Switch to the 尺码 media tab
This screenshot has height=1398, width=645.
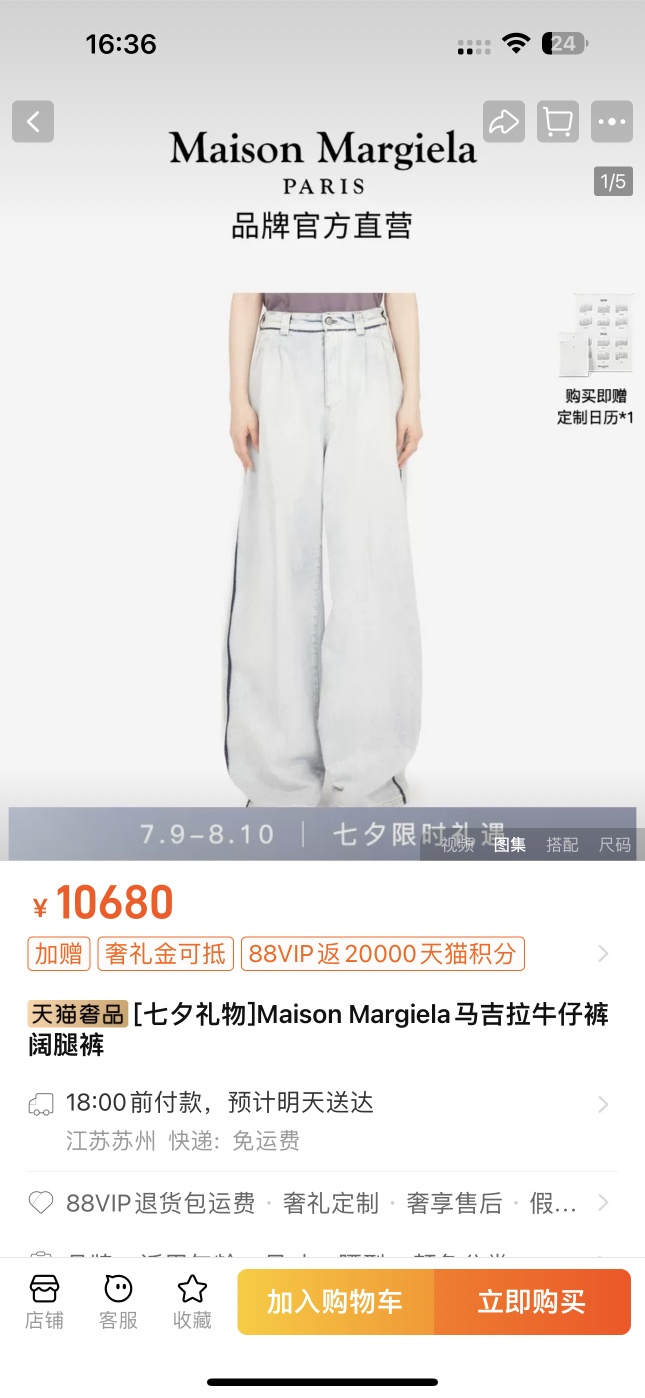click(x=615, y=845)
